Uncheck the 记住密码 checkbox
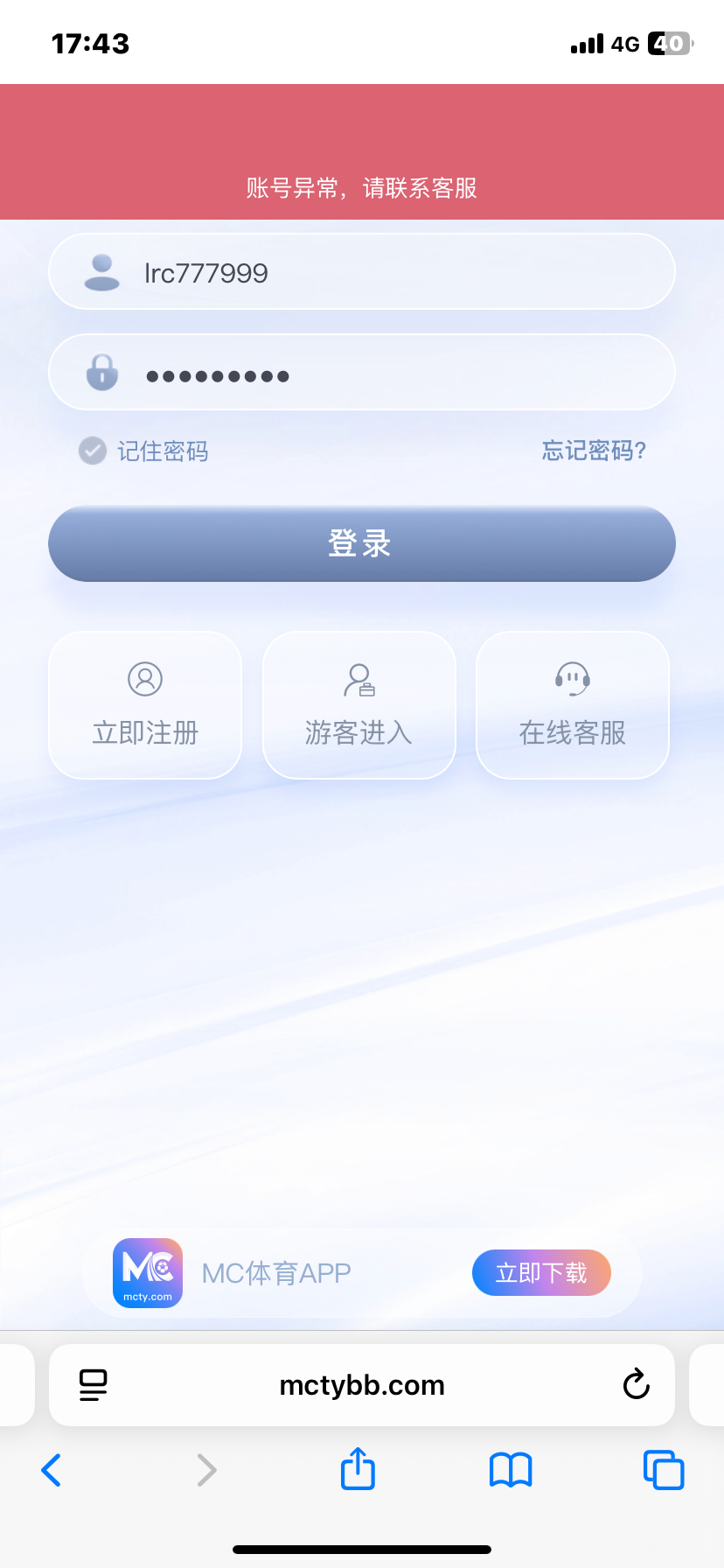 pyautogui.click(x=93, y=451)
